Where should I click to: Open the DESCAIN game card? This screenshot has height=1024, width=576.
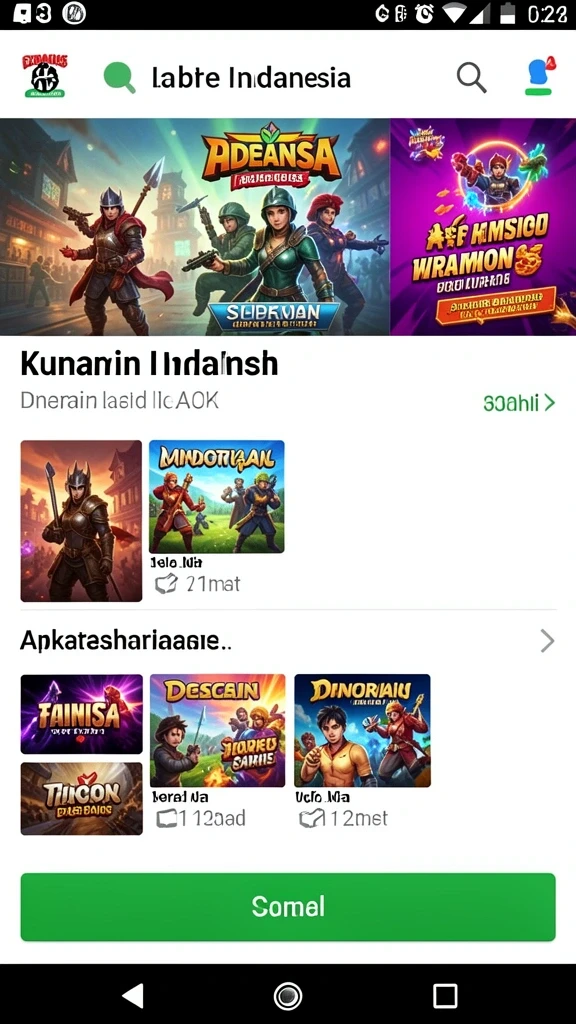217,730
